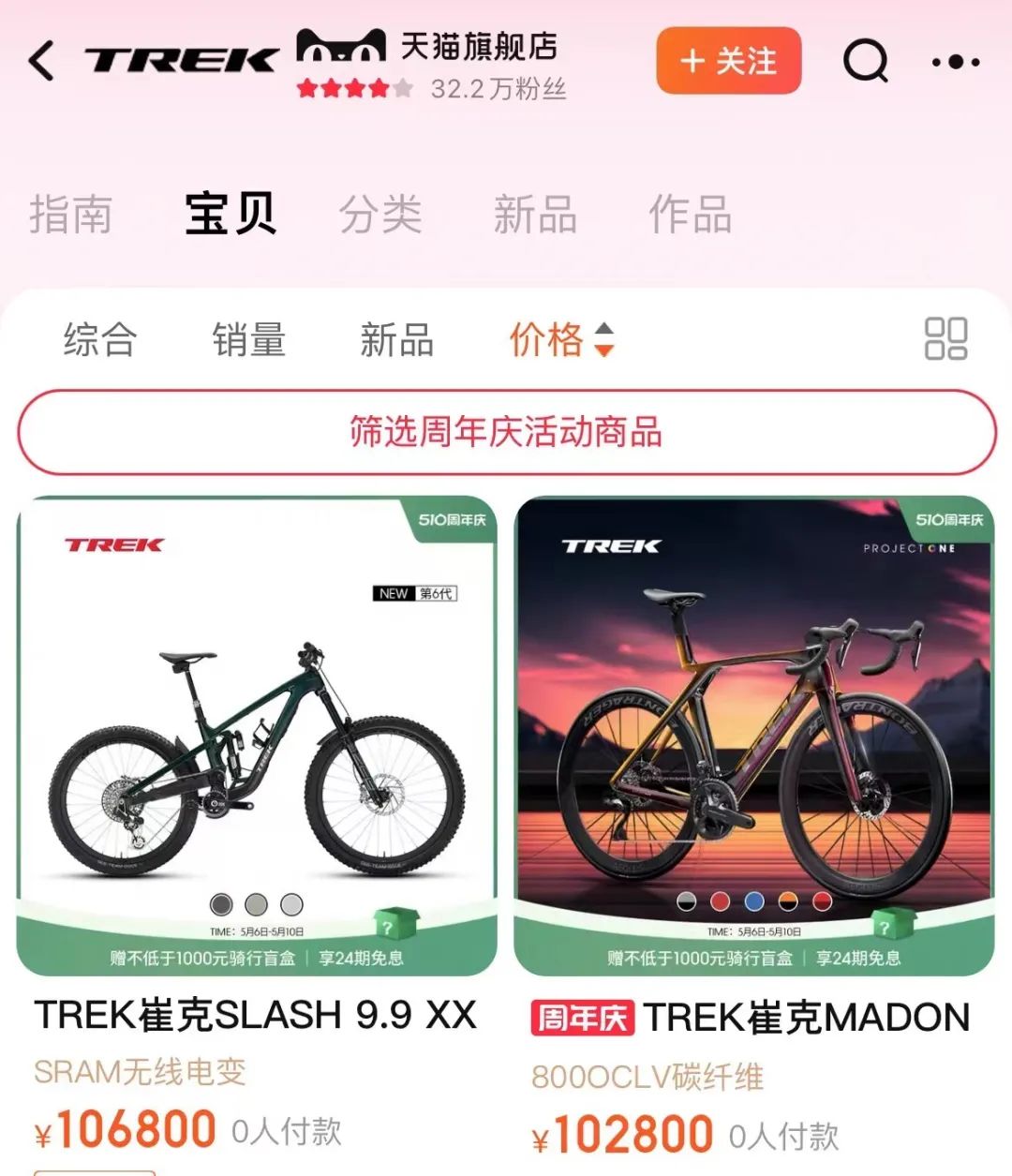This screenshot has width=1012, height=1176.
Task: Open the top 新品 store tab
Action: 534,214
